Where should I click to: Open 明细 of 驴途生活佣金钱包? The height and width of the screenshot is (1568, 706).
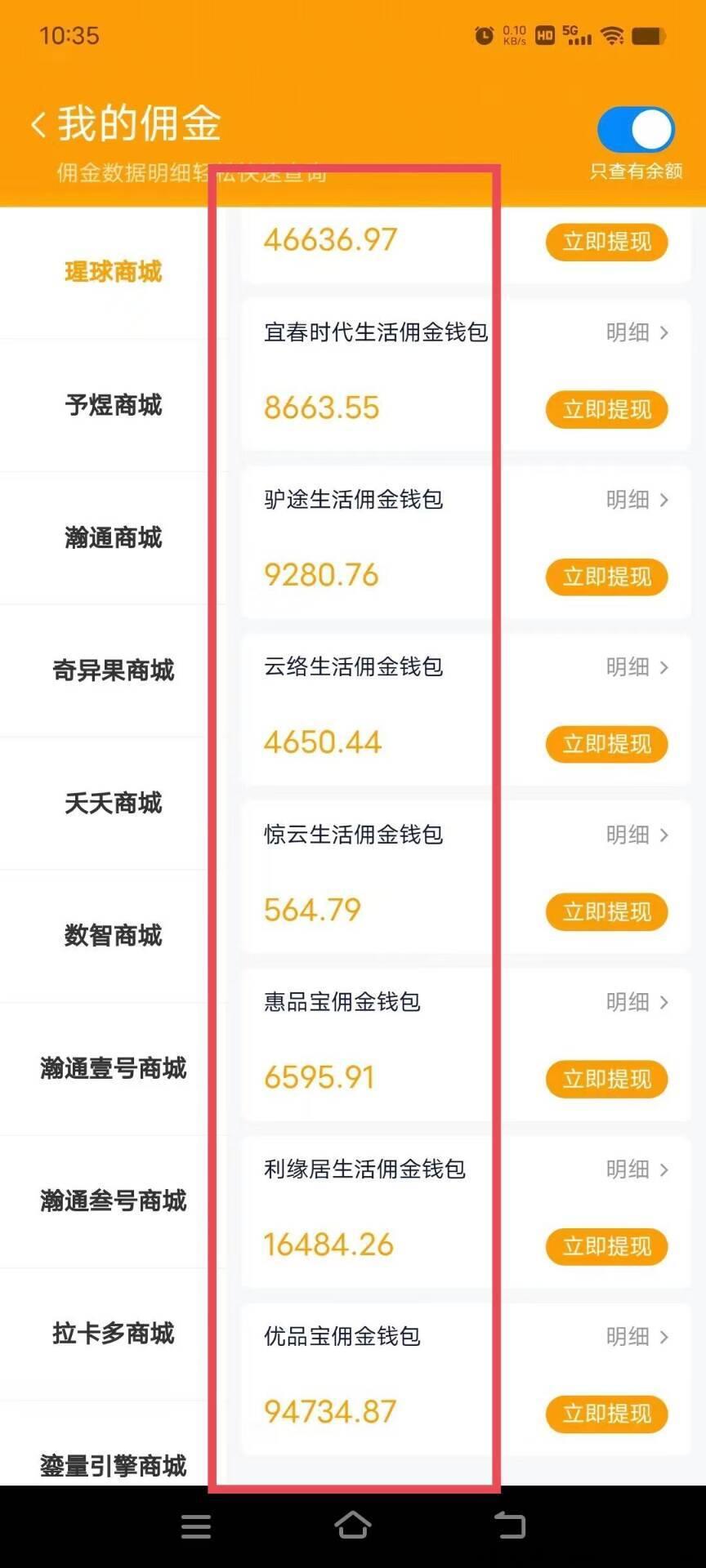637,500
